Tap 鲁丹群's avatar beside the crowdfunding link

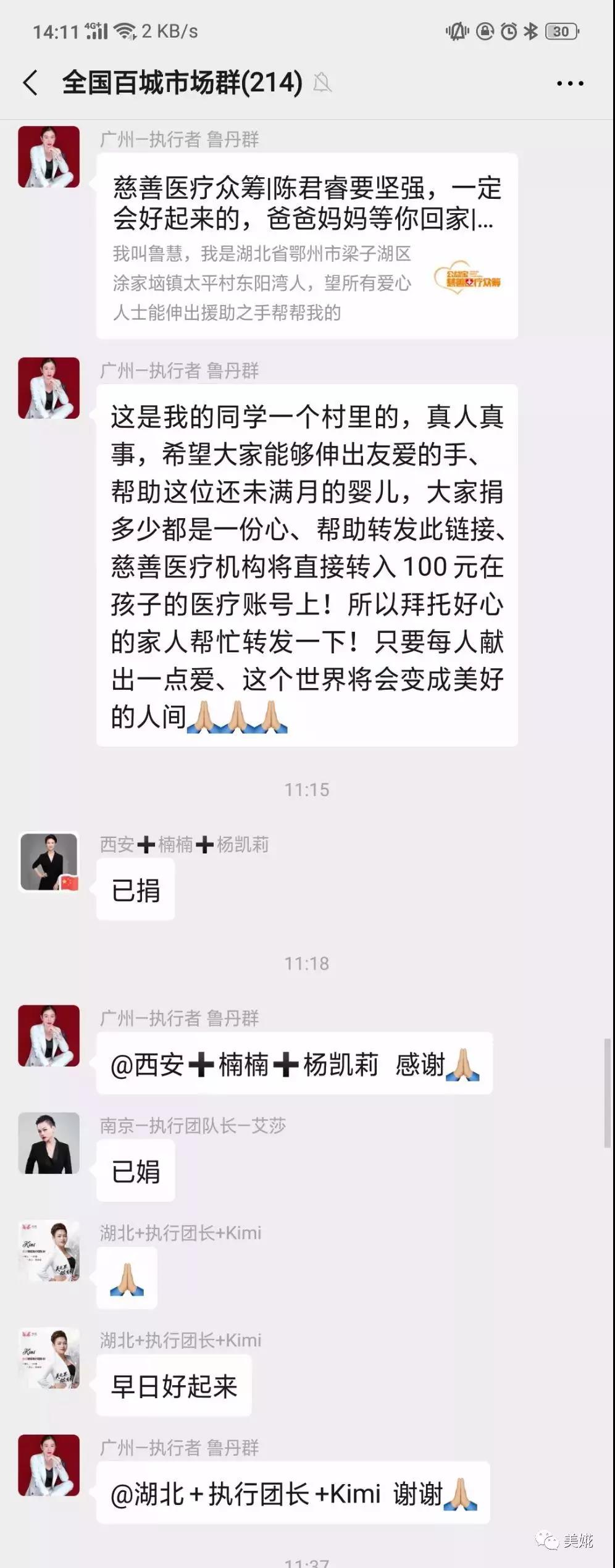pyautogui.click(x=49, y=157)
